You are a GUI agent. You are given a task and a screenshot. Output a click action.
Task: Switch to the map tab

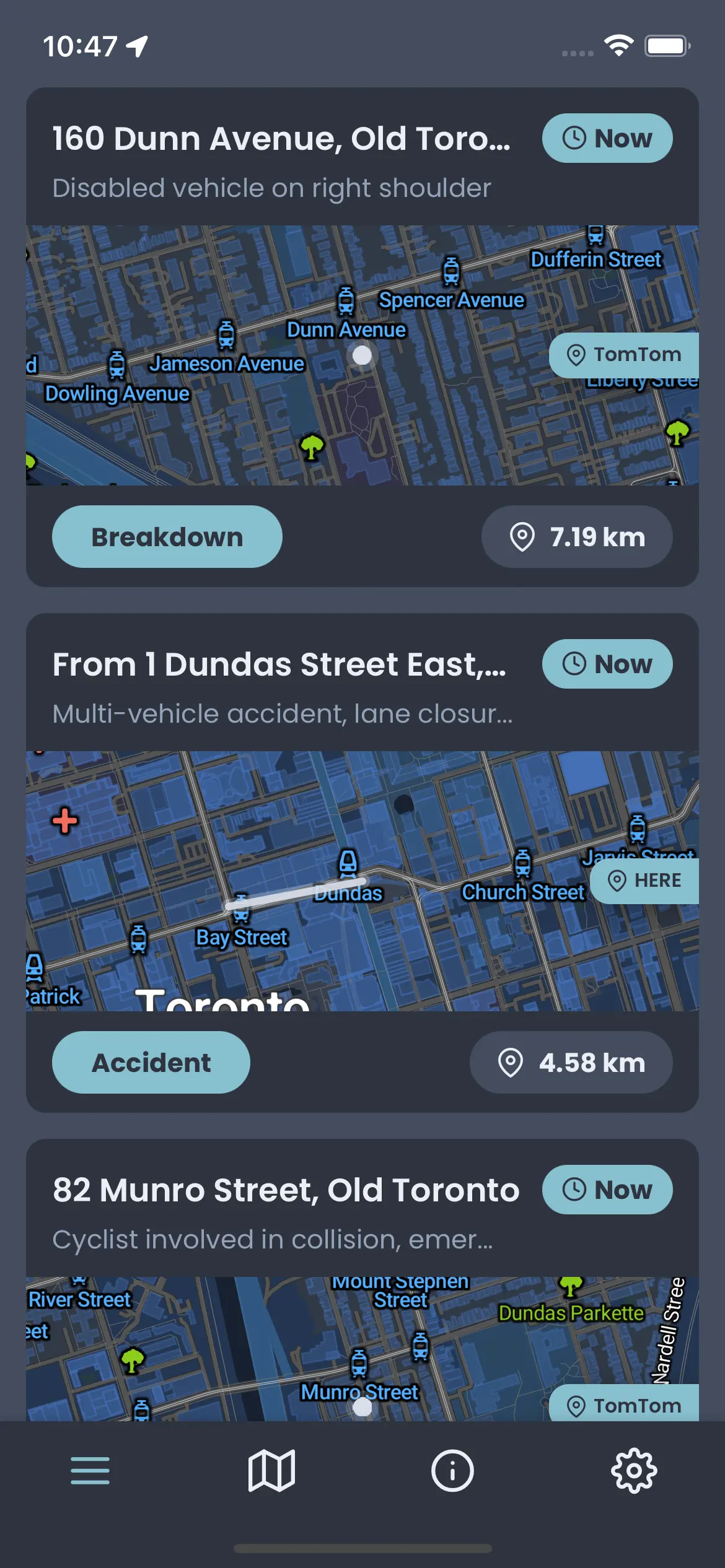tap(271, 1470)
